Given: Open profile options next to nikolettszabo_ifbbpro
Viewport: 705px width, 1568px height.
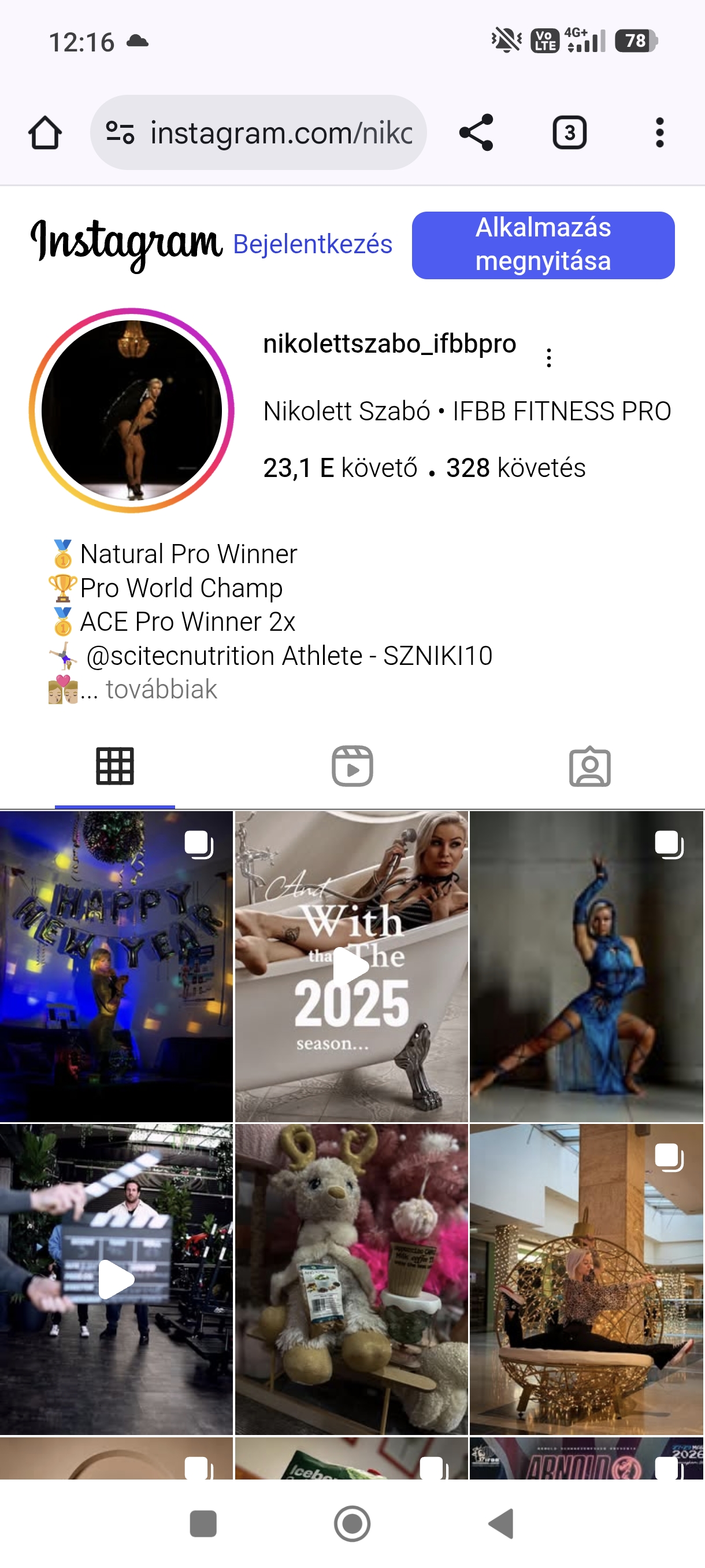Looking at the screenshot, I should point(548,358).
